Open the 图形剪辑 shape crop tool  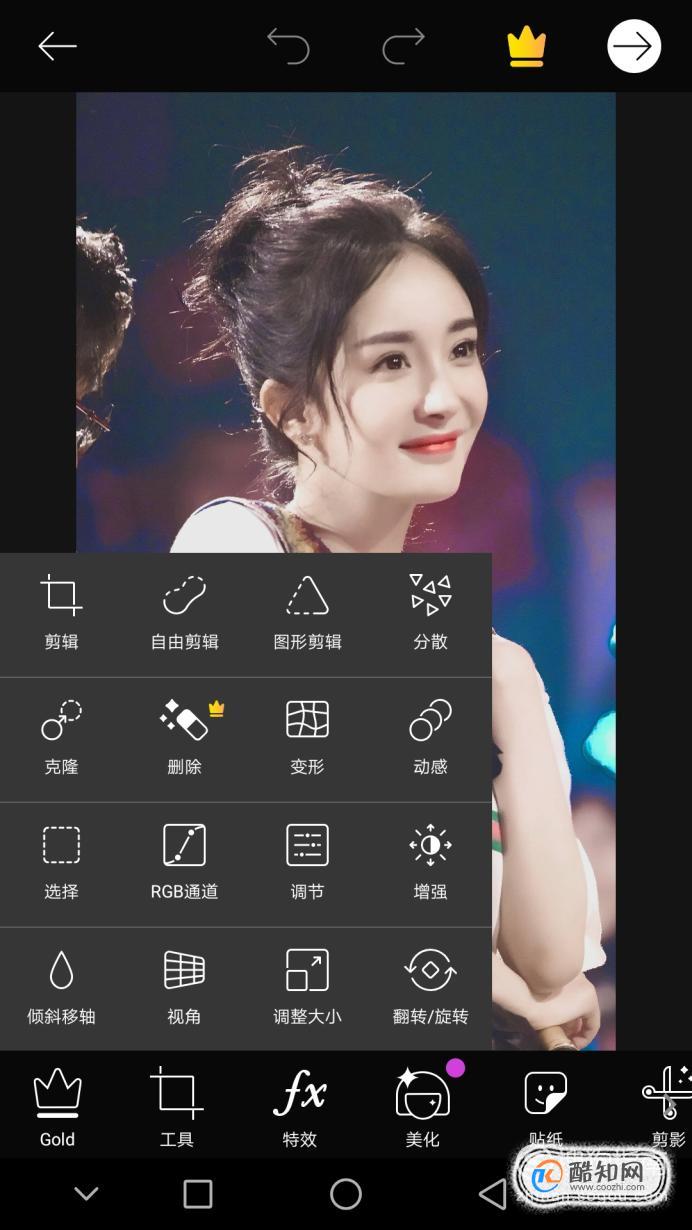(307, 614)
